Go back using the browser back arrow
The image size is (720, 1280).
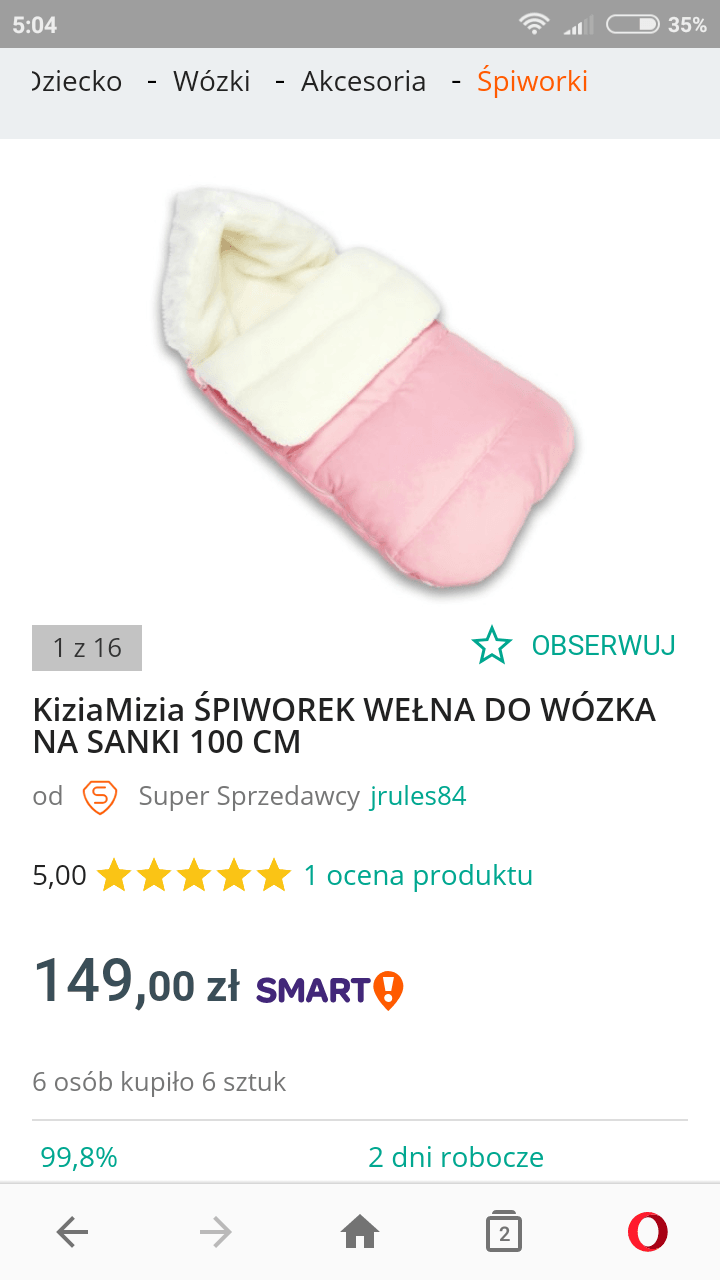72,1232
